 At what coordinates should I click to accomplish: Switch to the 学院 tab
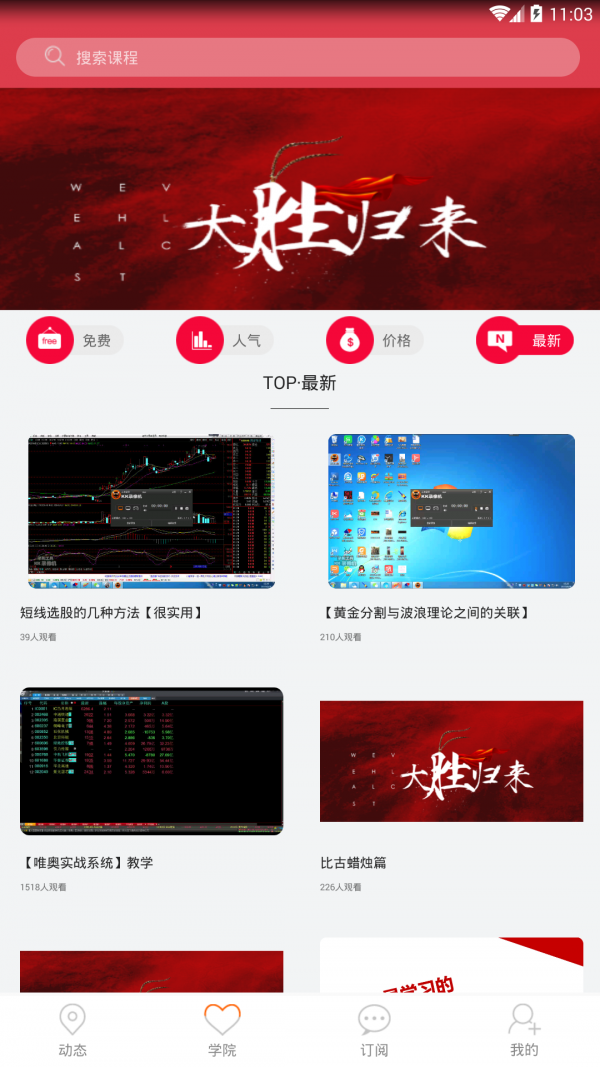pos(222,1030)
